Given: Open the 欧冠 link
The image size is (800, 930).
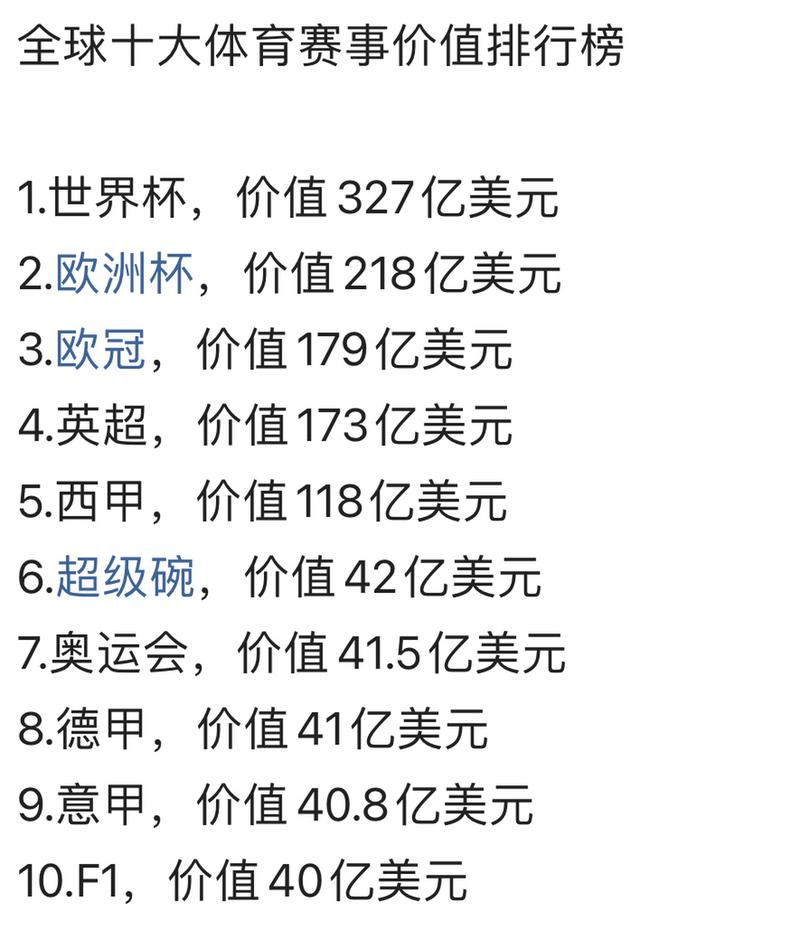Looking at the screenshot, I should click(x=100, y=350).
